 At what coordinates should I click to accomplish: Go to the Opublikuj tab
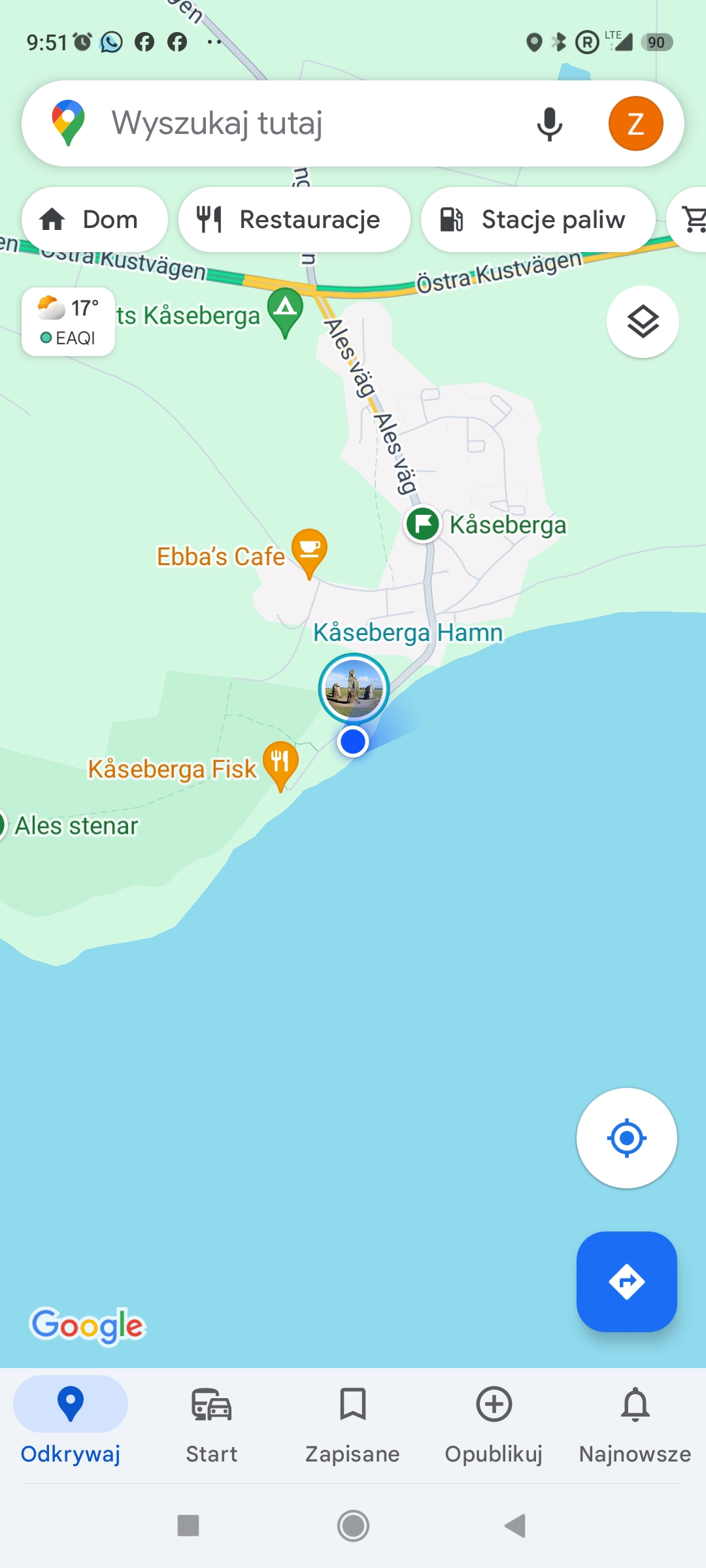coord(494,1424)
